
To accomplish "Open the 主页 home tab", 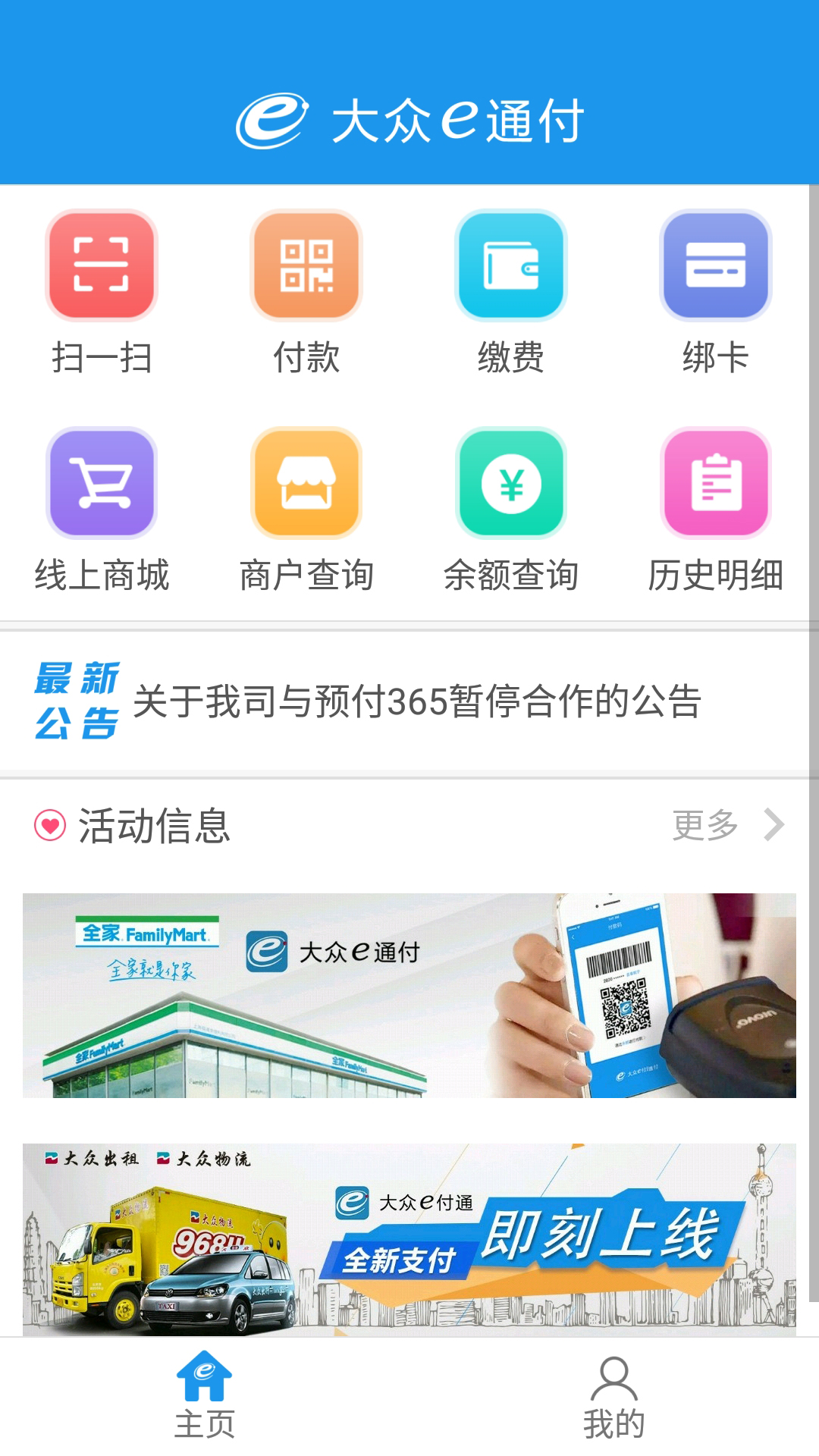I will 205,1401.
